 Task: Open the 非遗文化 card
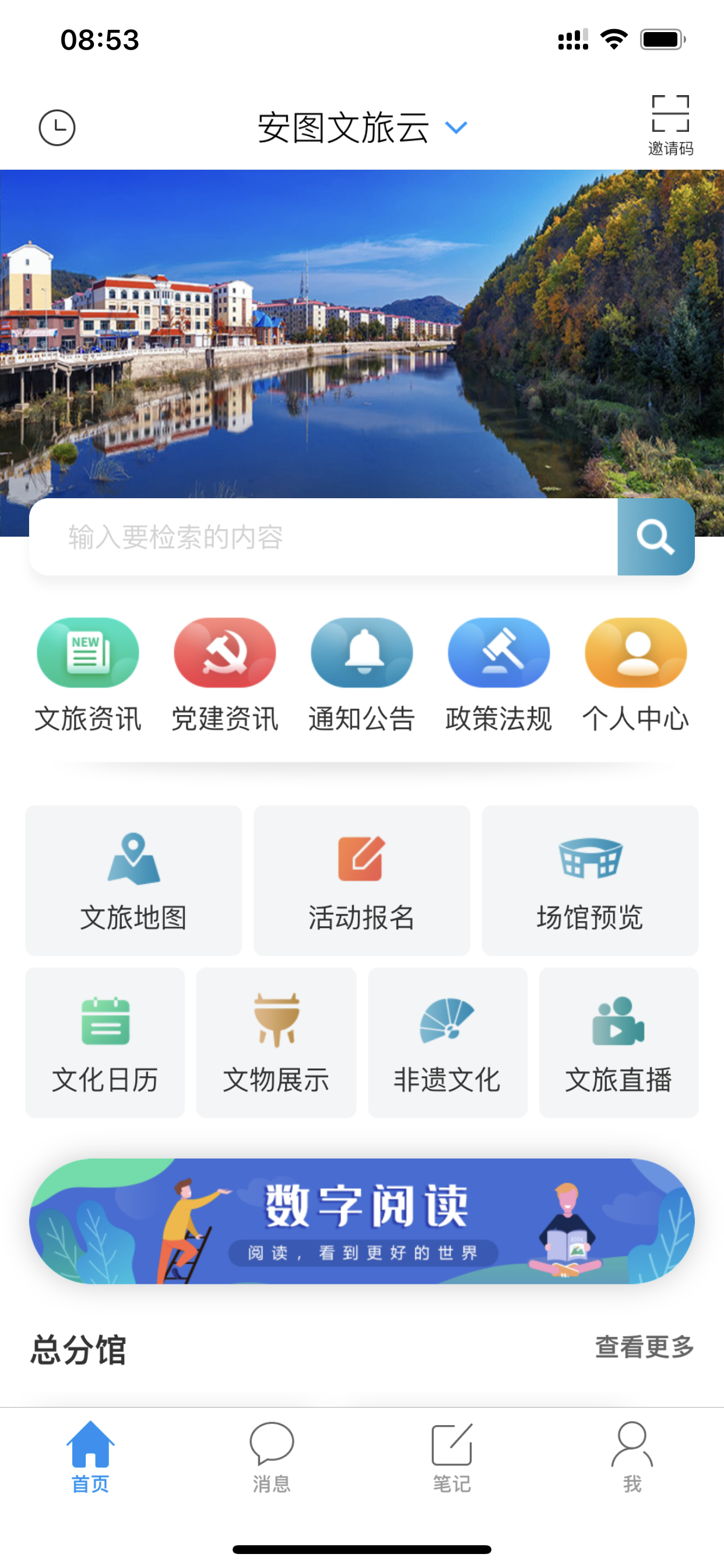pos(447,1042)
